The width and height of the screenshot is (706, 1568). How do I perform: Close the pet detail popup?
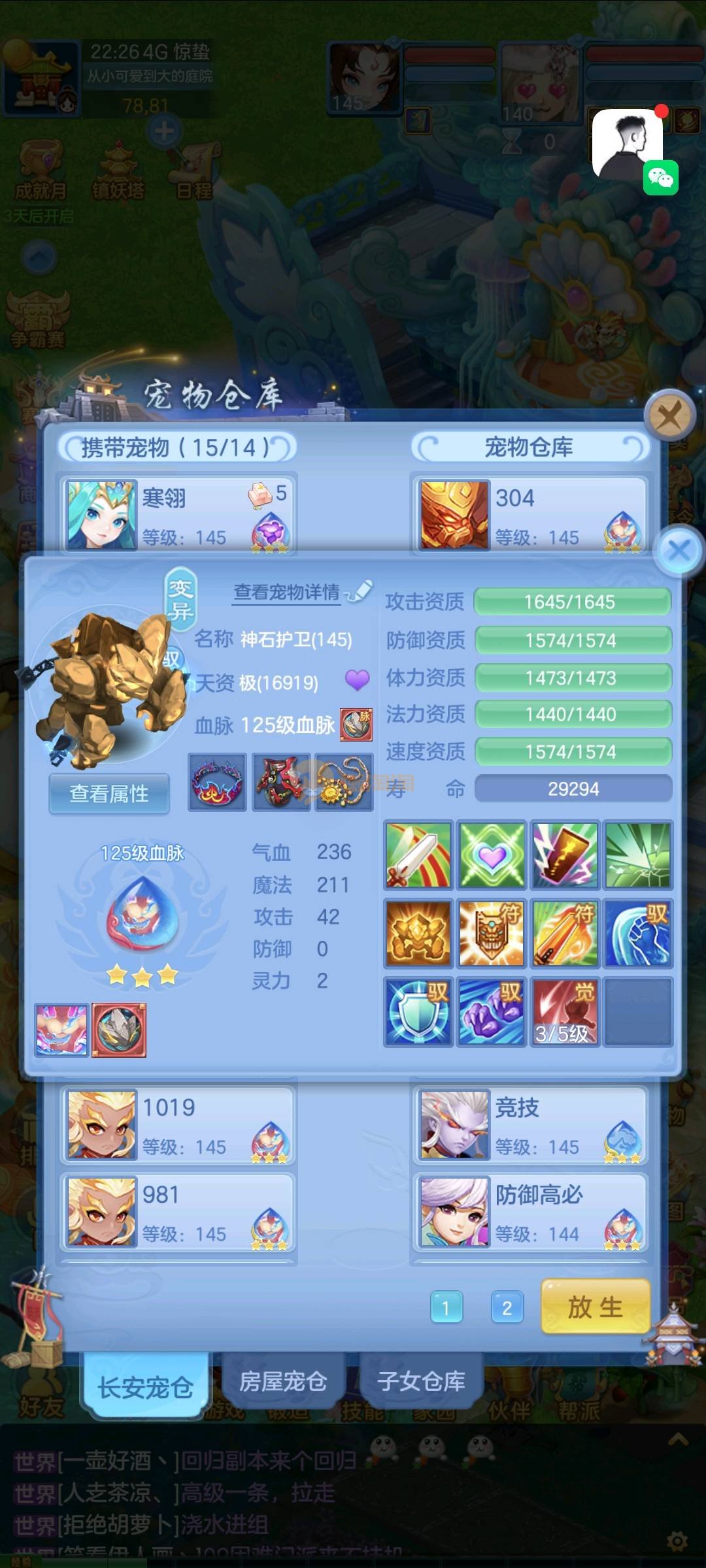[x=679, y=550]
